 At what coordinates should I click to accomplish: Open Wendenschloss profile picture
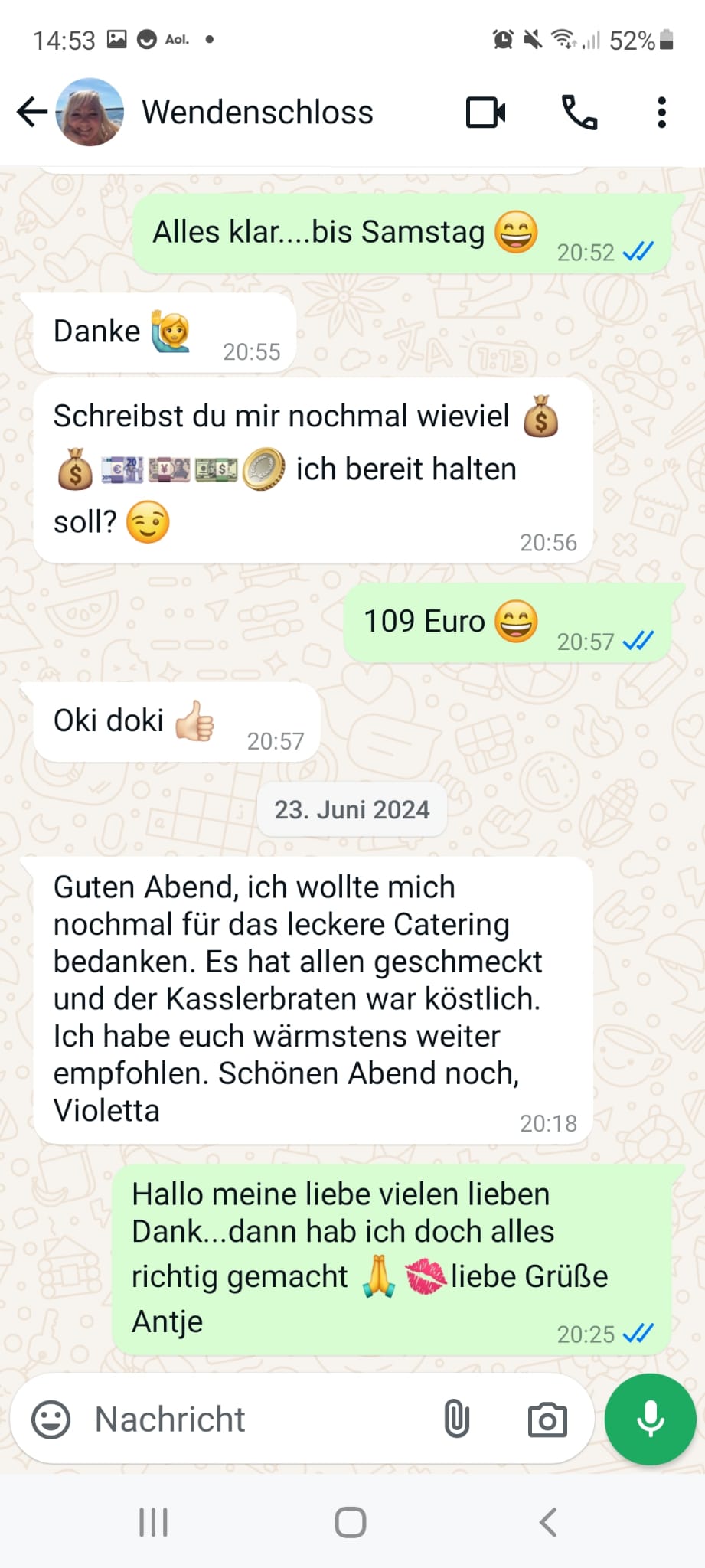90,113
